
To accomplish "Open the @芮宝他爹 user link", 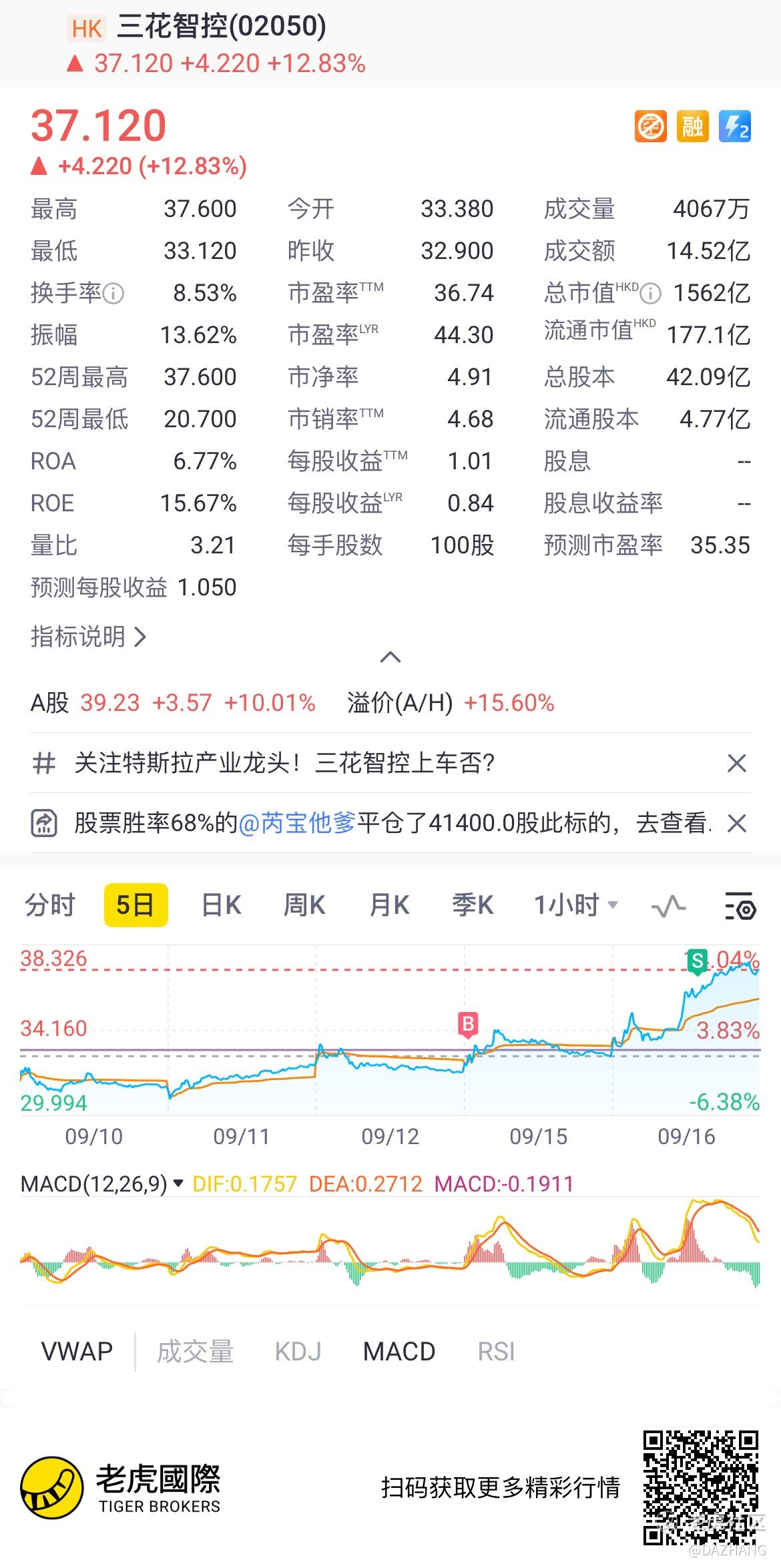I will click(297, 823).
